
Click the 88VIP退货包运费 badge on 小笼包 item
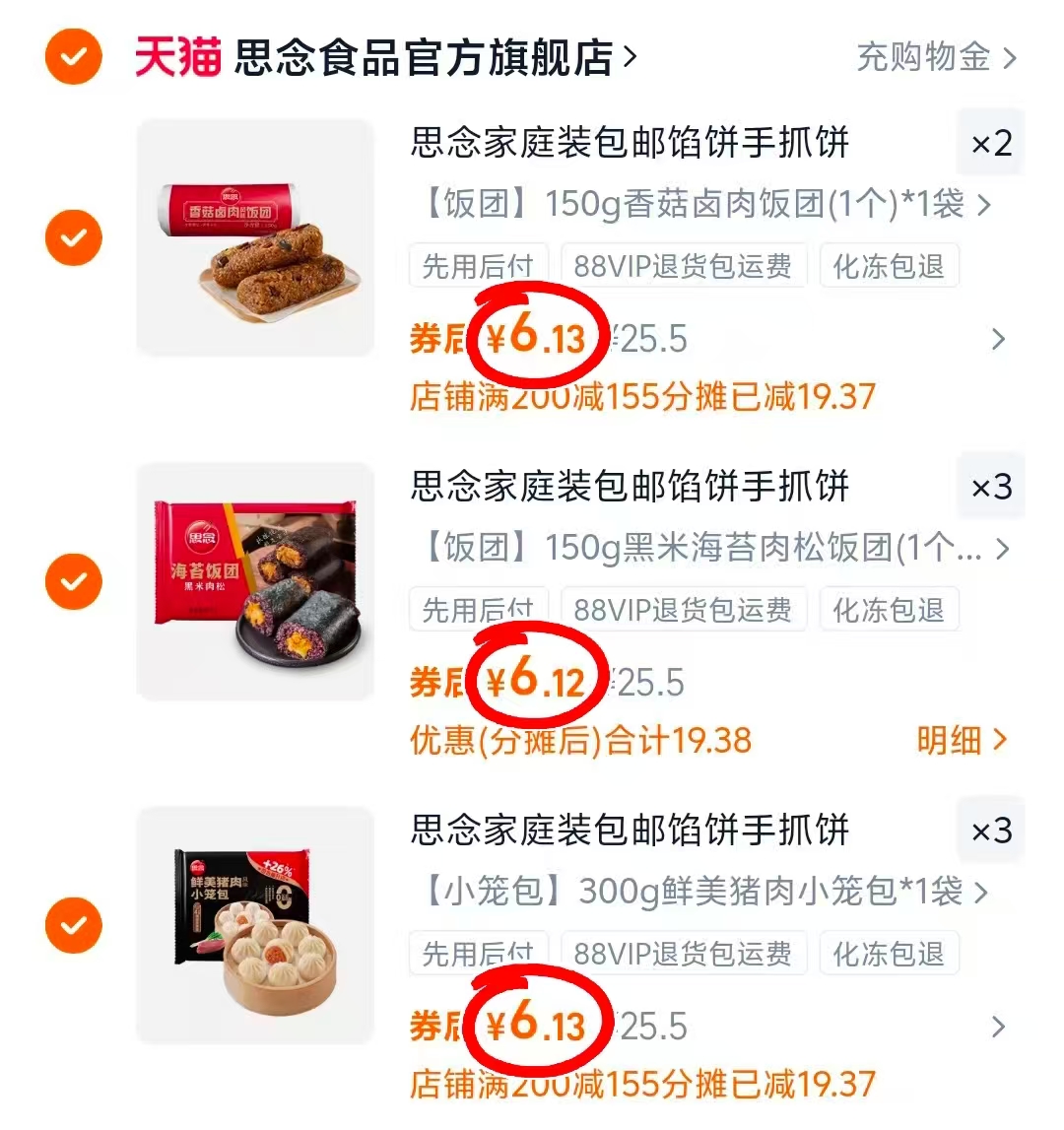[x=684, y=953]
